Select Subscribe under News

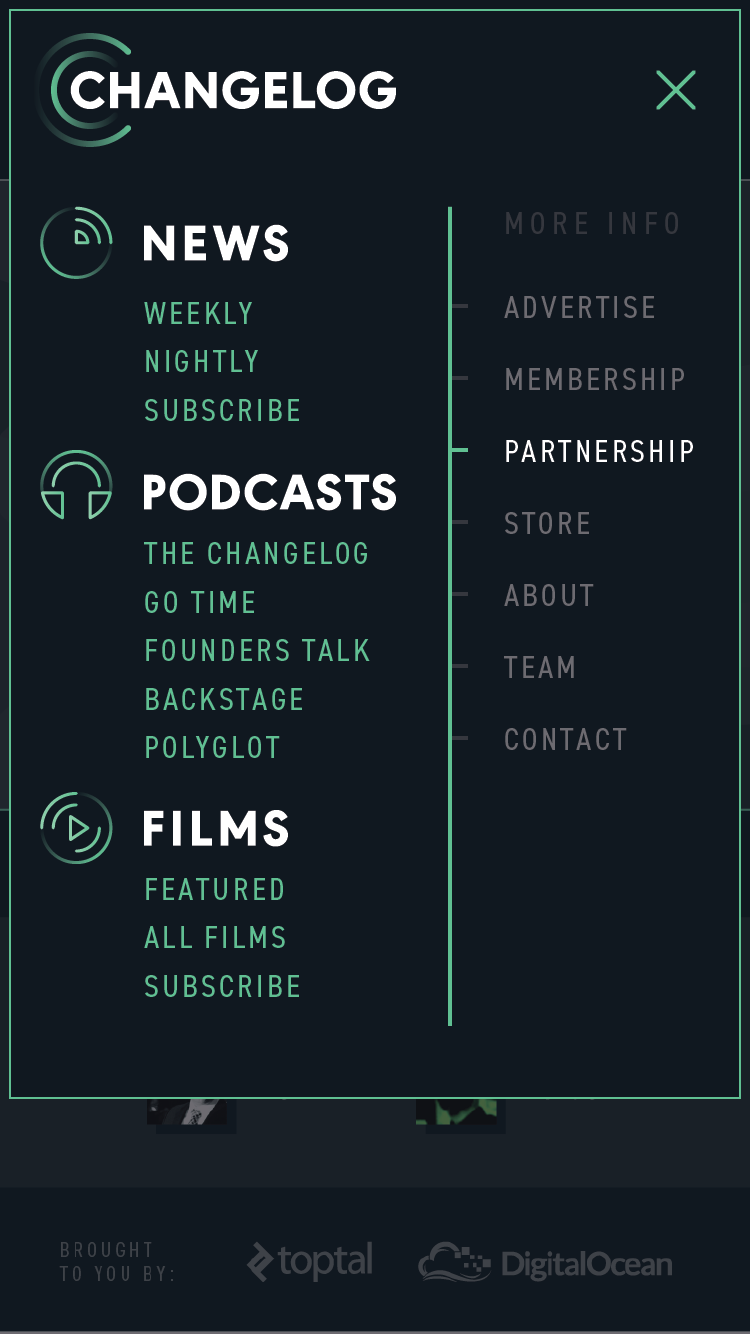tap(222, 410)
